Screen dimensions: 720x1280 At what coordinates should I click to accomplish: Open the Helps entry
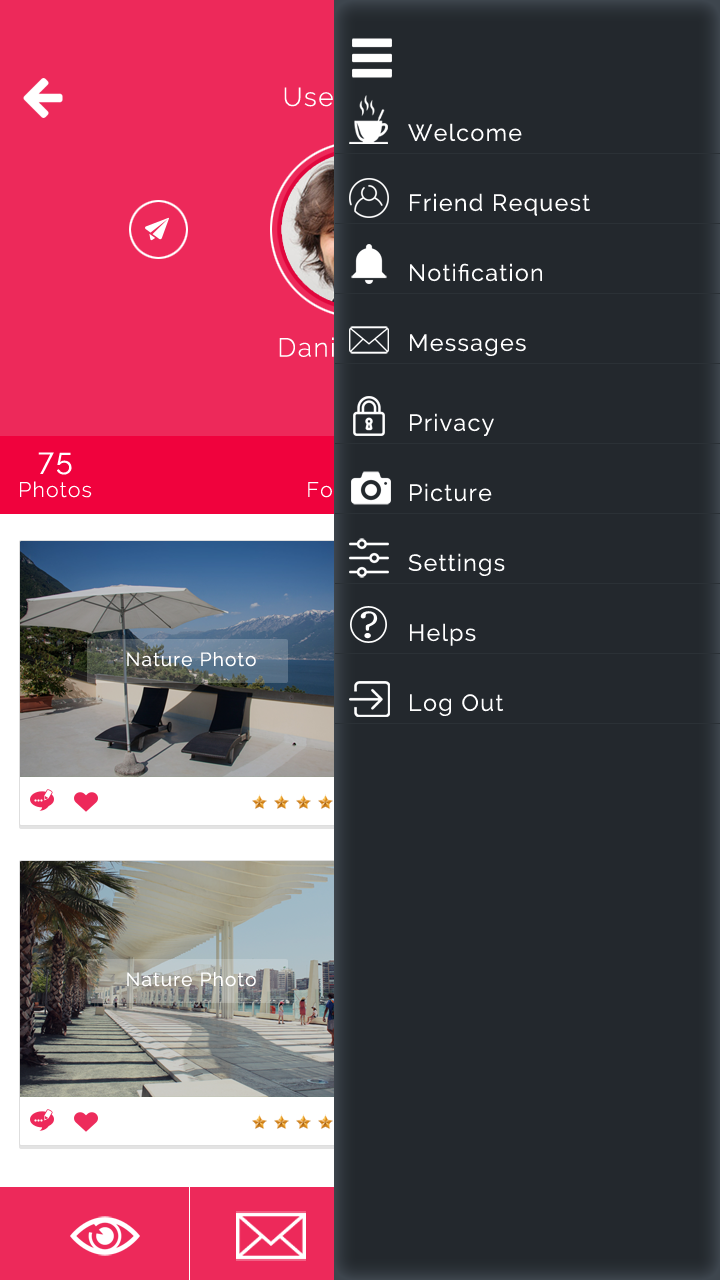(441, 632)
